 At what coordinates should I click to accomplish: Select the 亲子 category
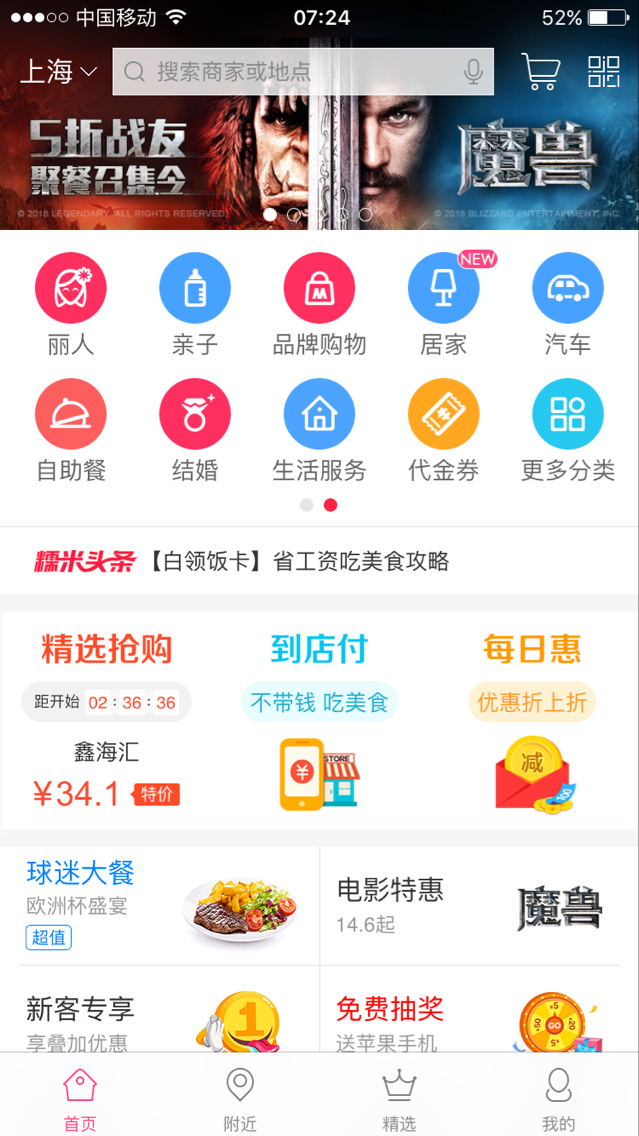click(x=195, y=304)
